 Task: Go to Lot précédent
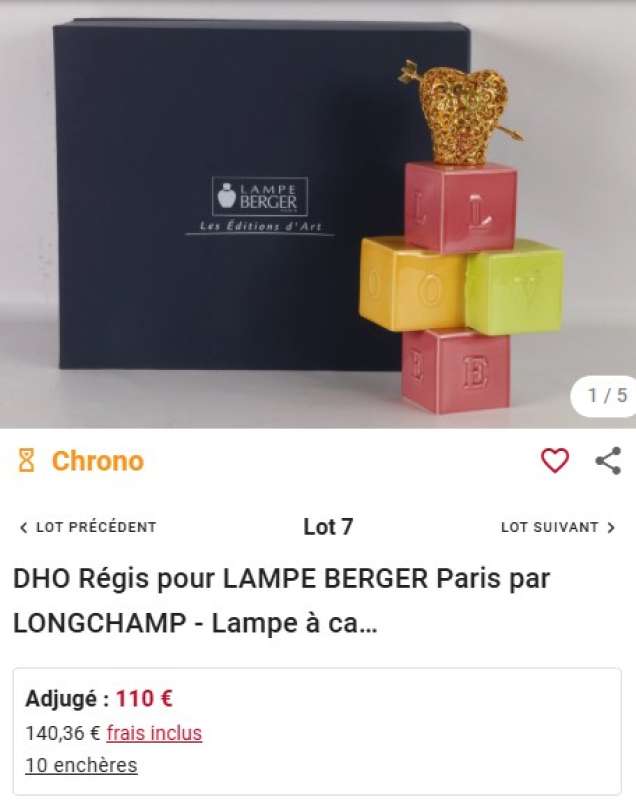pos(88,527)
